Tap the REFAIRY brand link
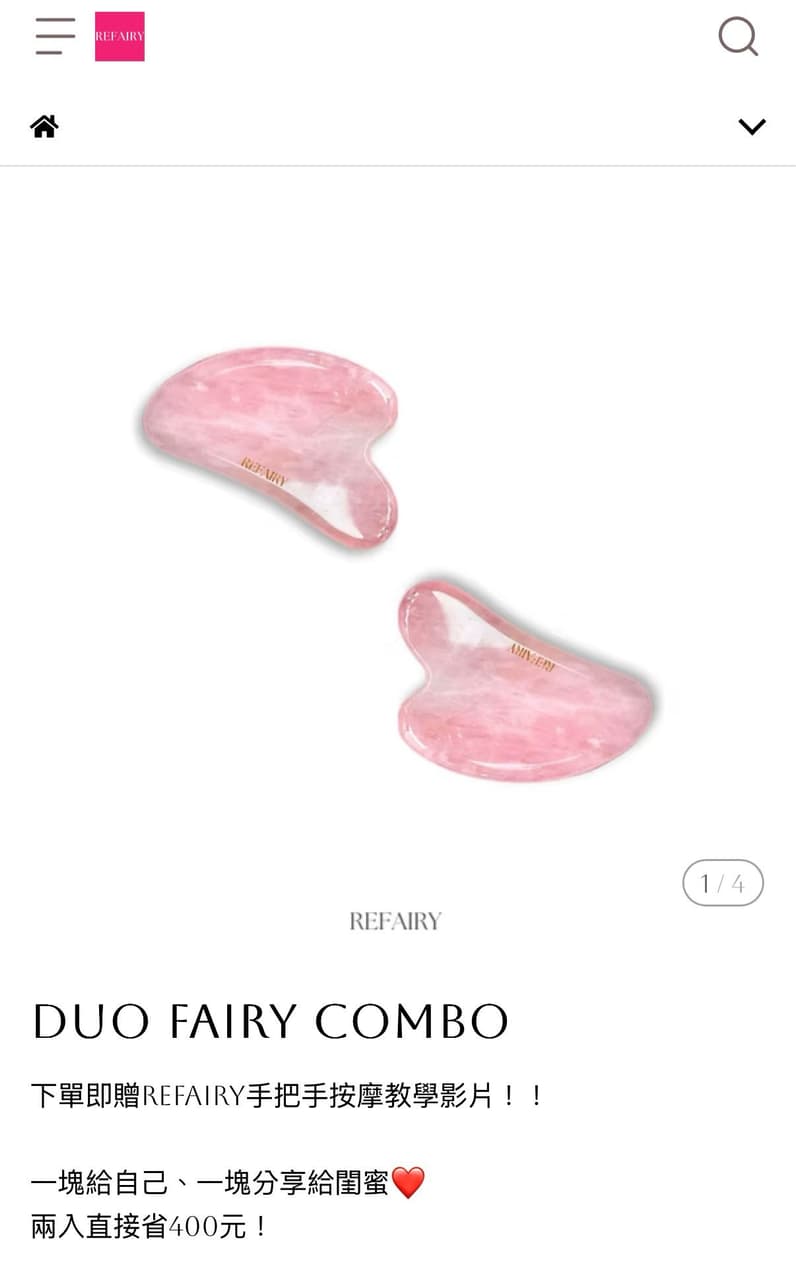The height and width of the screenshot is (1280, 796). (x=395, y=921)
